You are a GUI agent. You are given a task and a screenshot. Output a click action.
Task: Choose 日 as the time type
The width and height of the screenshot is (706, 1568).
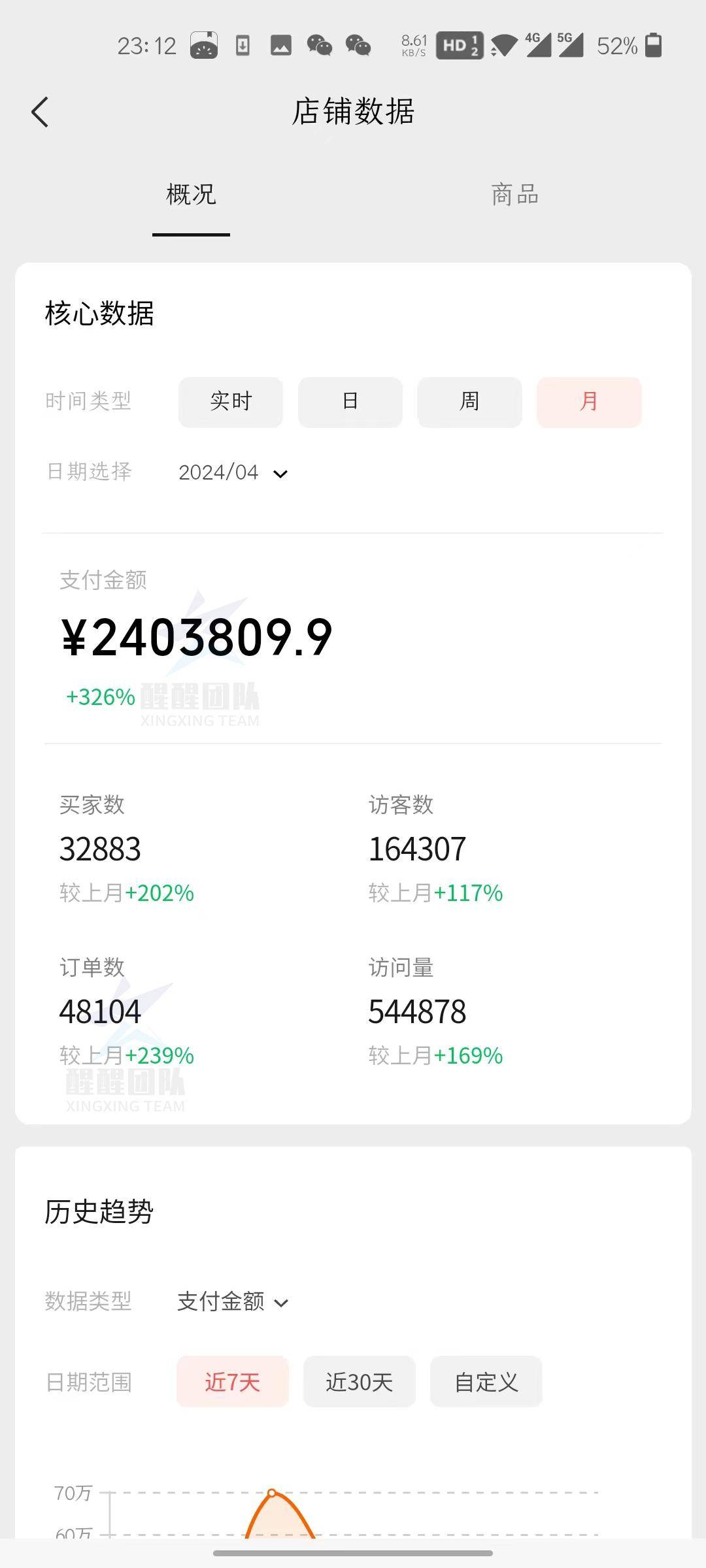pyautogui.click(x=350, y=402)
